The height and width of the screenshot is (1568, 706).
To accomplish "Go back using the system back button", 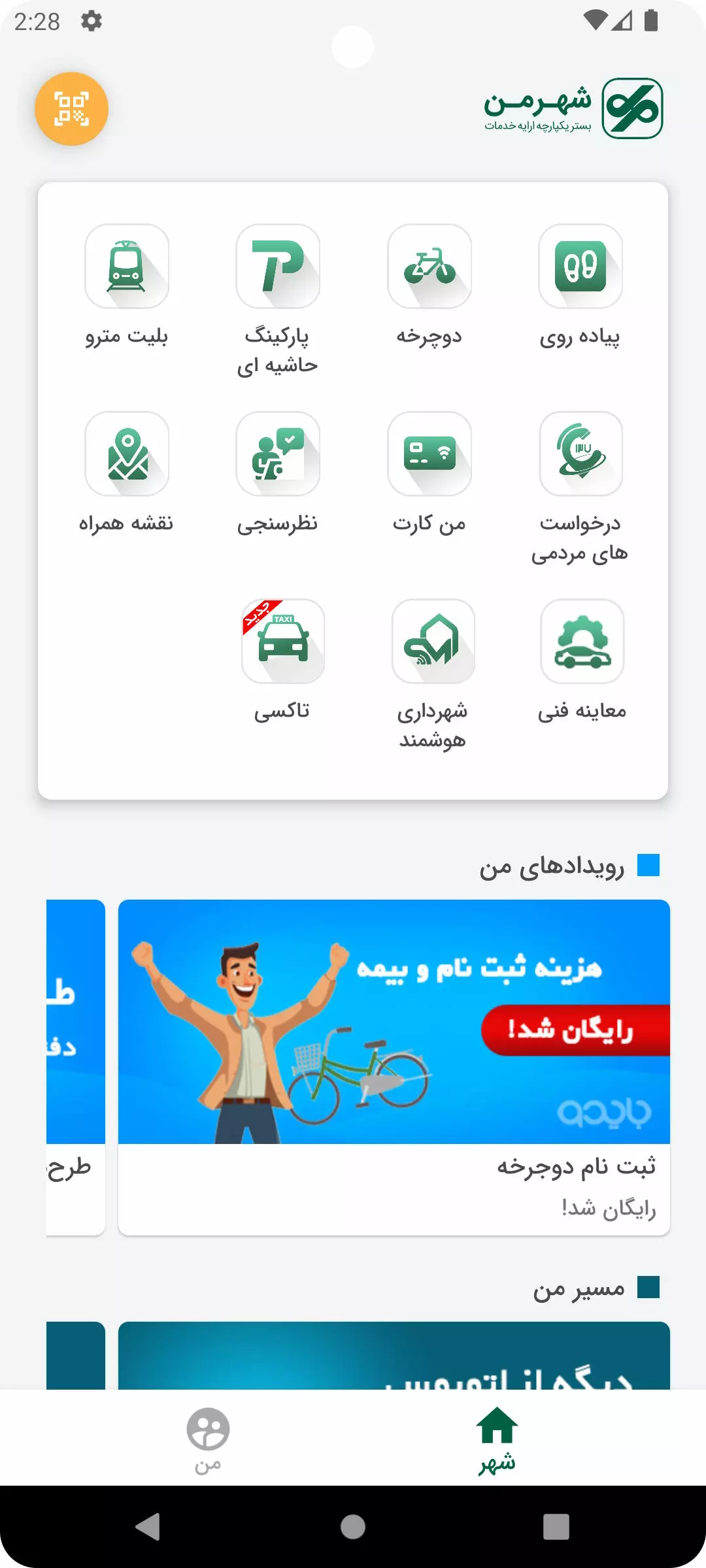I will click(148, 1527).
